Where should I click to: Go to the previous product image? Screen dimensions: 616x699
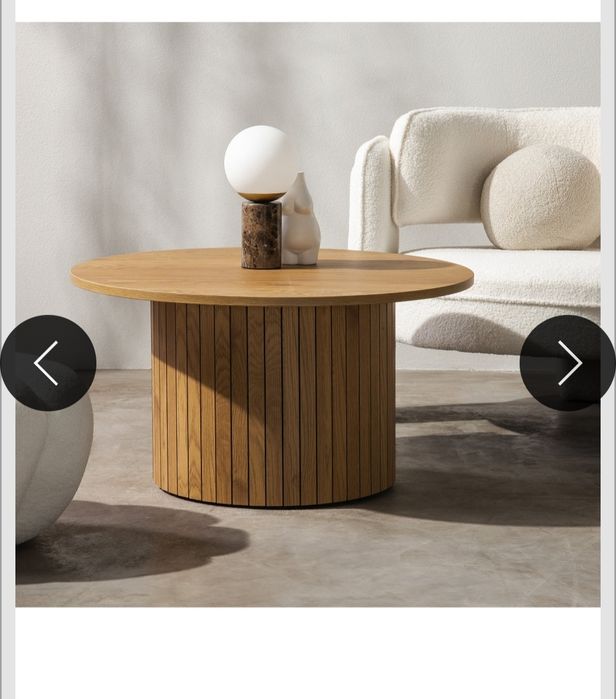point(47,363)
